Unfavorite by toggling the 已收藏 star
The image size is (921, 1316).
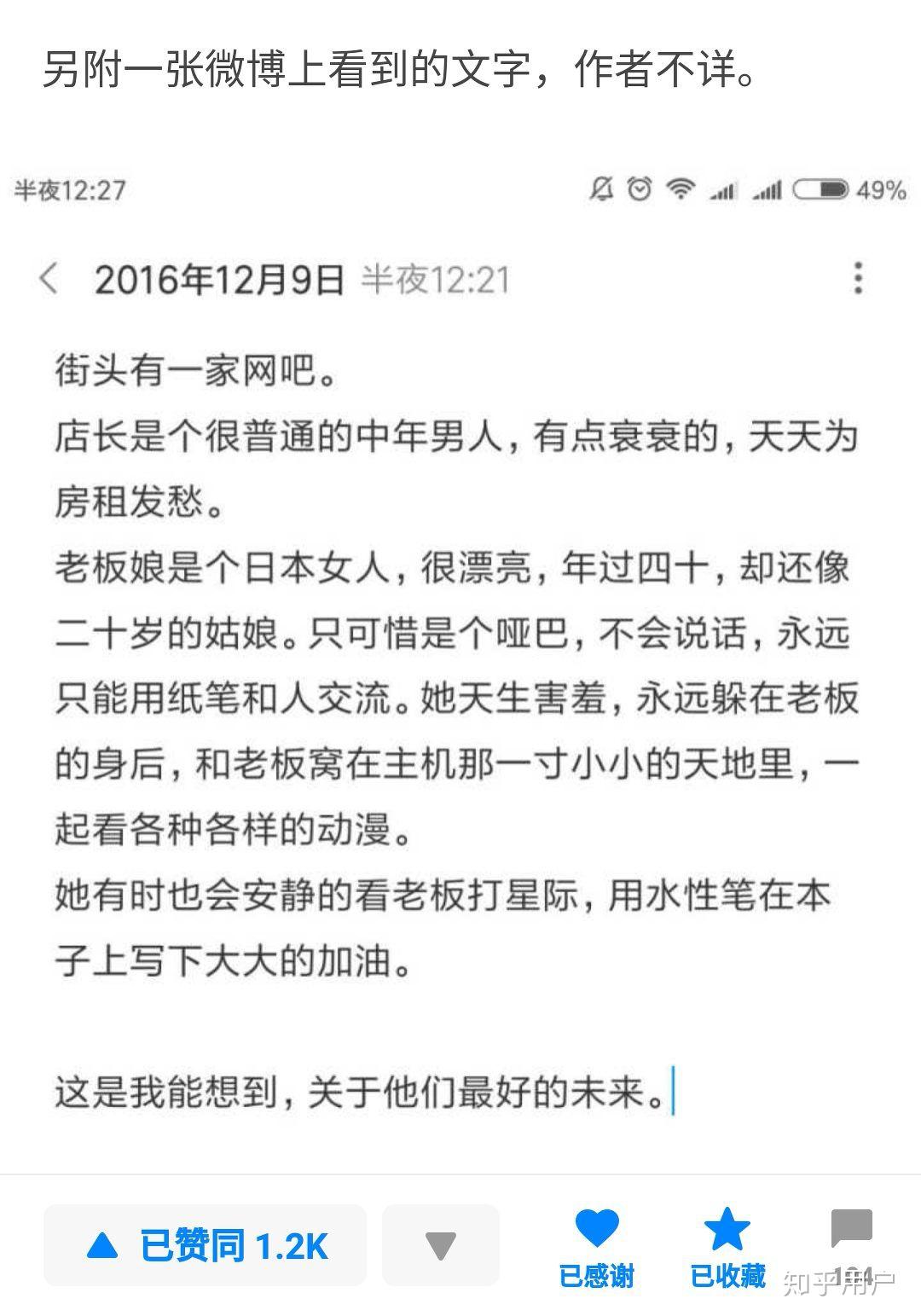726,1228
